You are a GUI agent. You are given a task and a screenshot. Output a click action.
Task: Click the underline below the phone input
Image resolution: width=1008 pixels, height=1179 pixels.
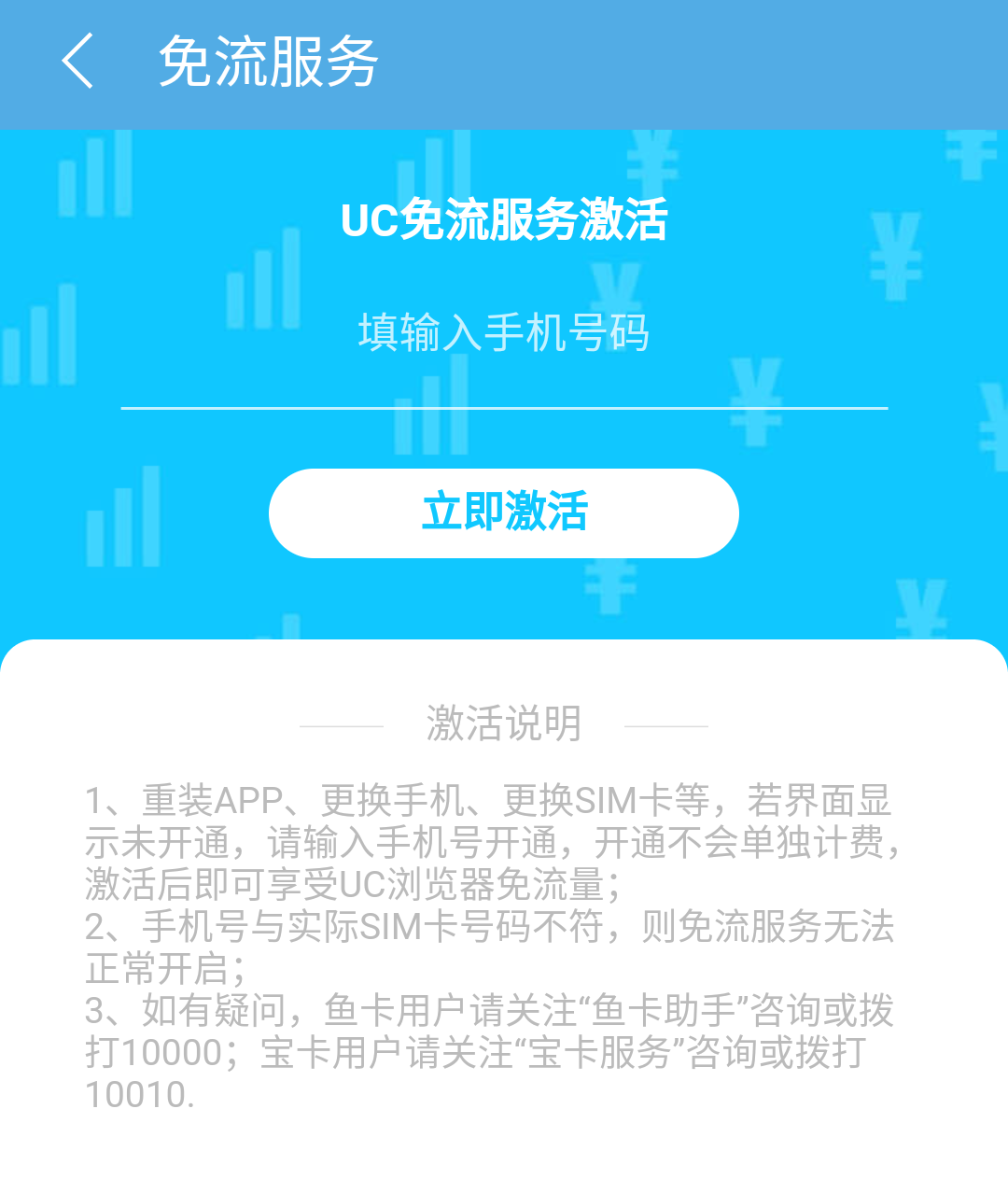point(504,406)
